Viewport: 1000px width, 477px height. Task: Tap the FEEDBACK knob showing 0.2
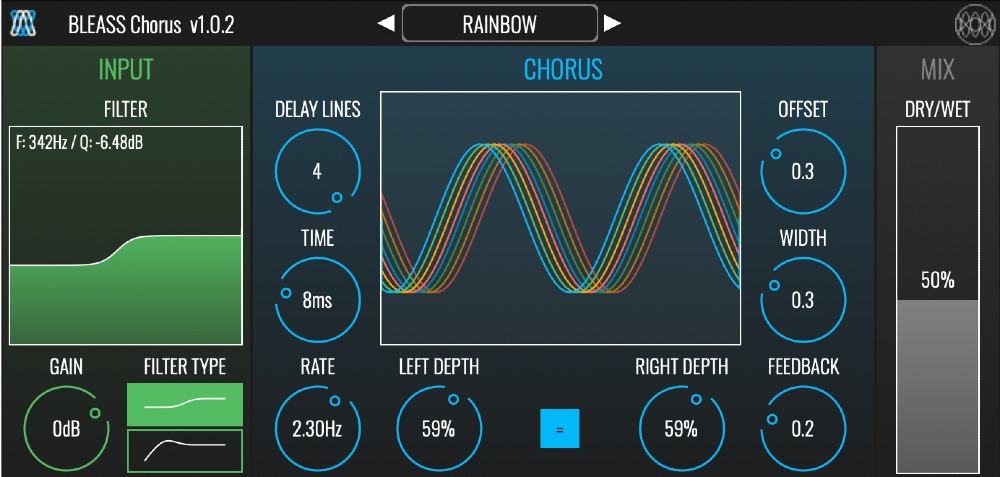[802, 429]
